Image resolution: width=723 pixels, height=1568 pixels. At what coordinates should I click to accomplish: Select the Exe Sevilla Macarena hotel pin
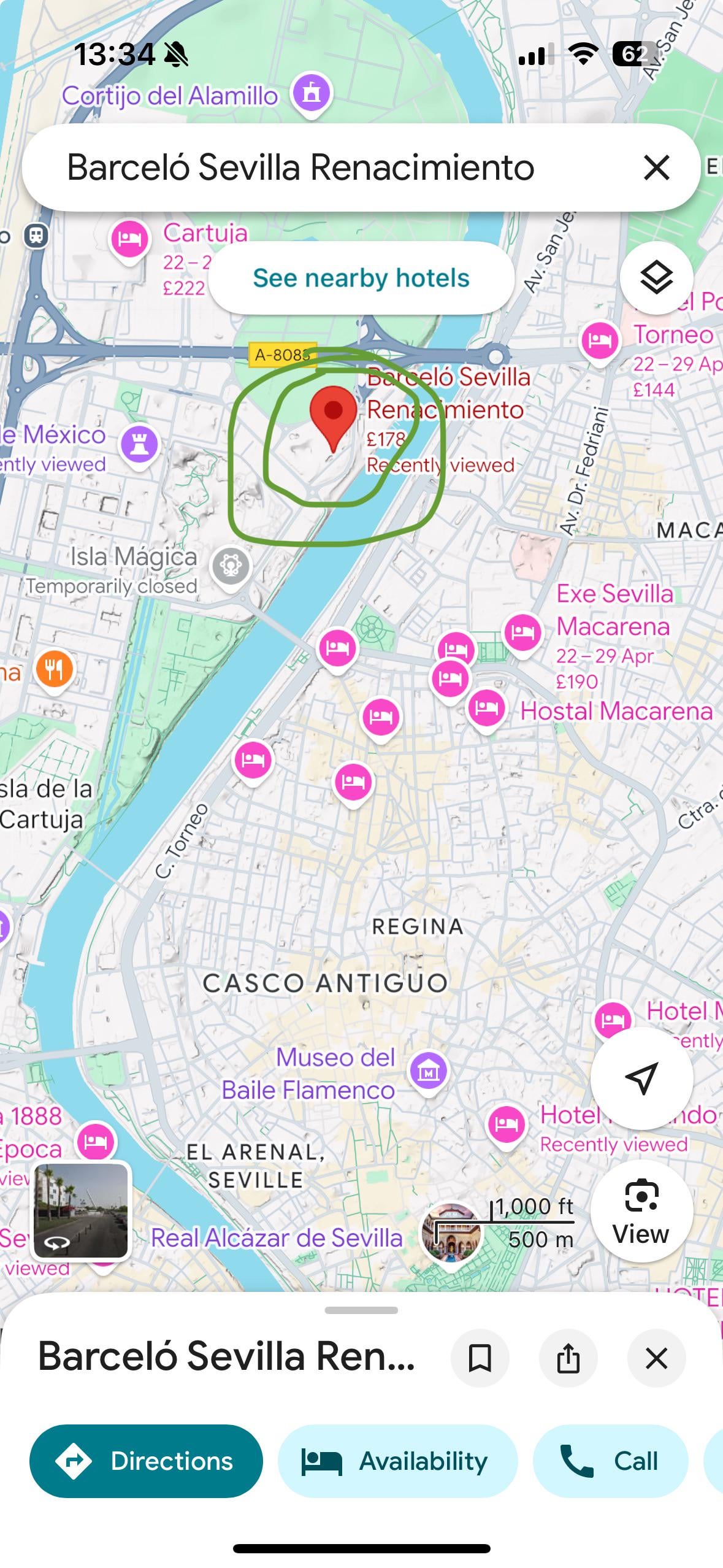pos(522,632)
